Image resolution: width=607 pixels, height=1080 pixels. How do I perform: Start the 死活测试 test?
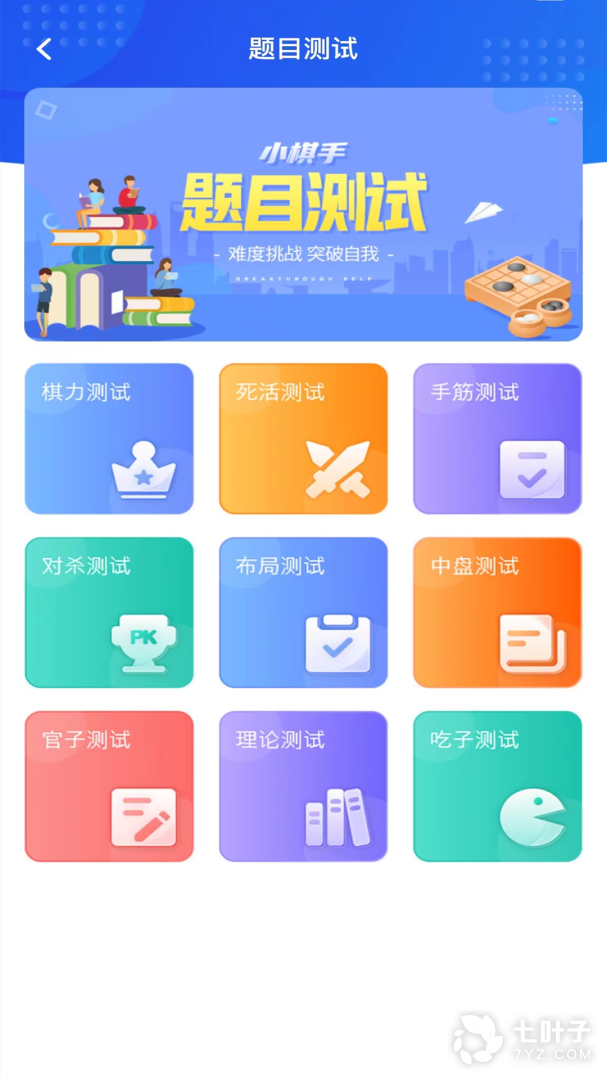point(303,439)
